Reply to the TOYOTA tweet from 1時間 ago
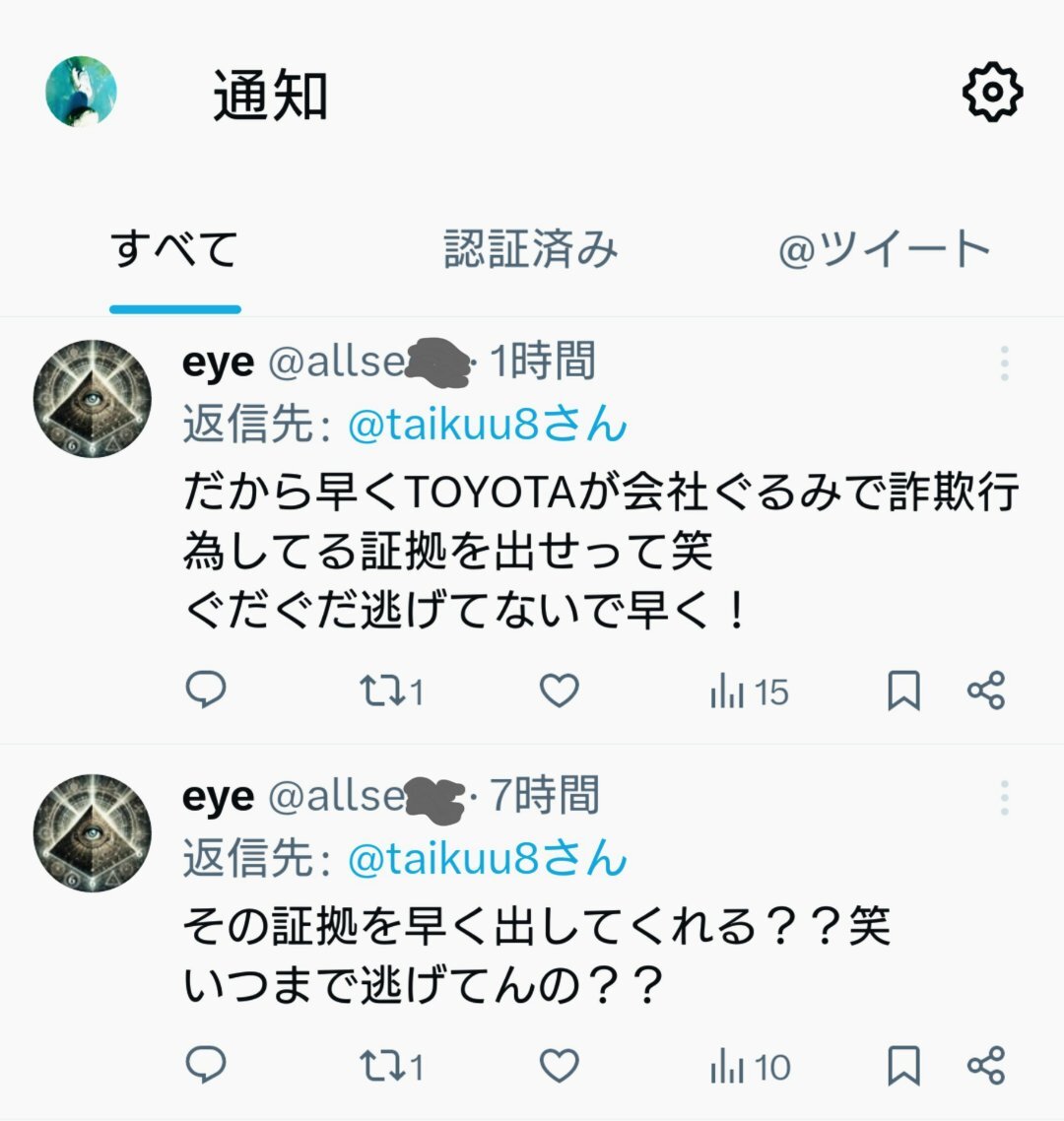Image resolution: width=1064 pixels, height=1121 pixels. (206, 691)
